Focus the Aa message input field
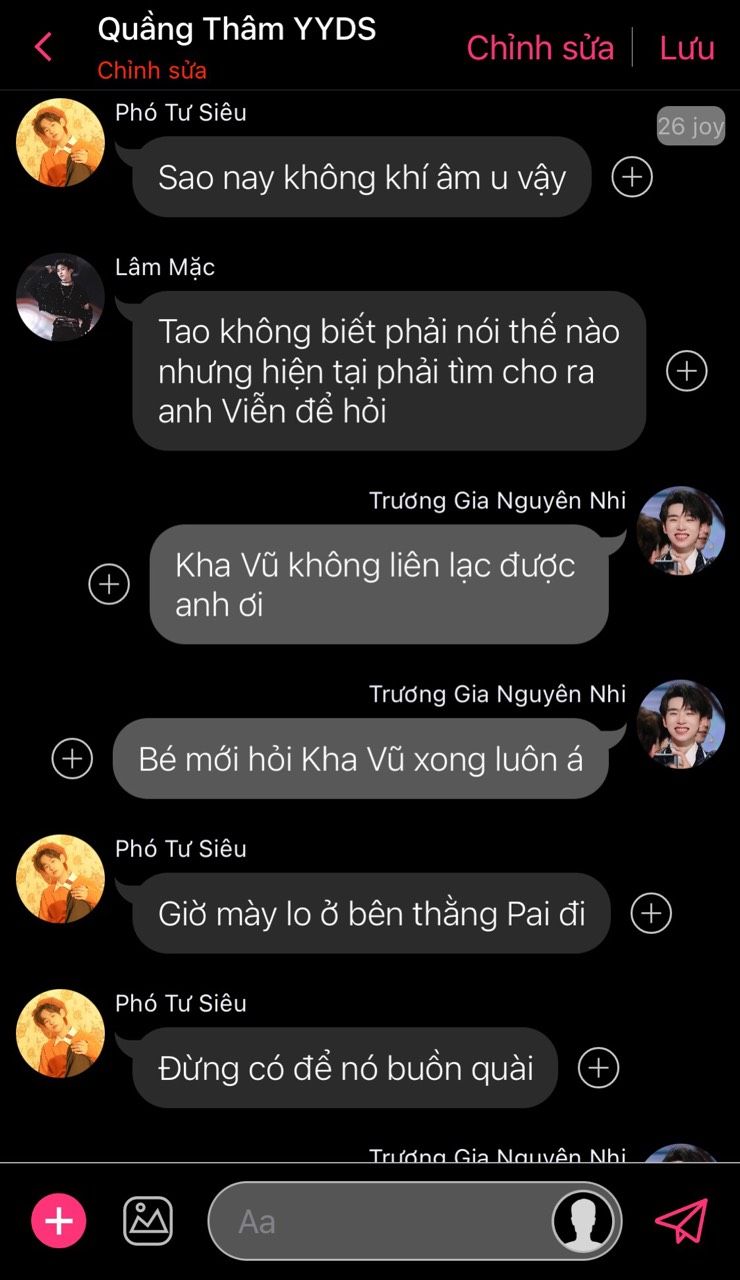740x1280 pixels. [x=380, y=1221]
